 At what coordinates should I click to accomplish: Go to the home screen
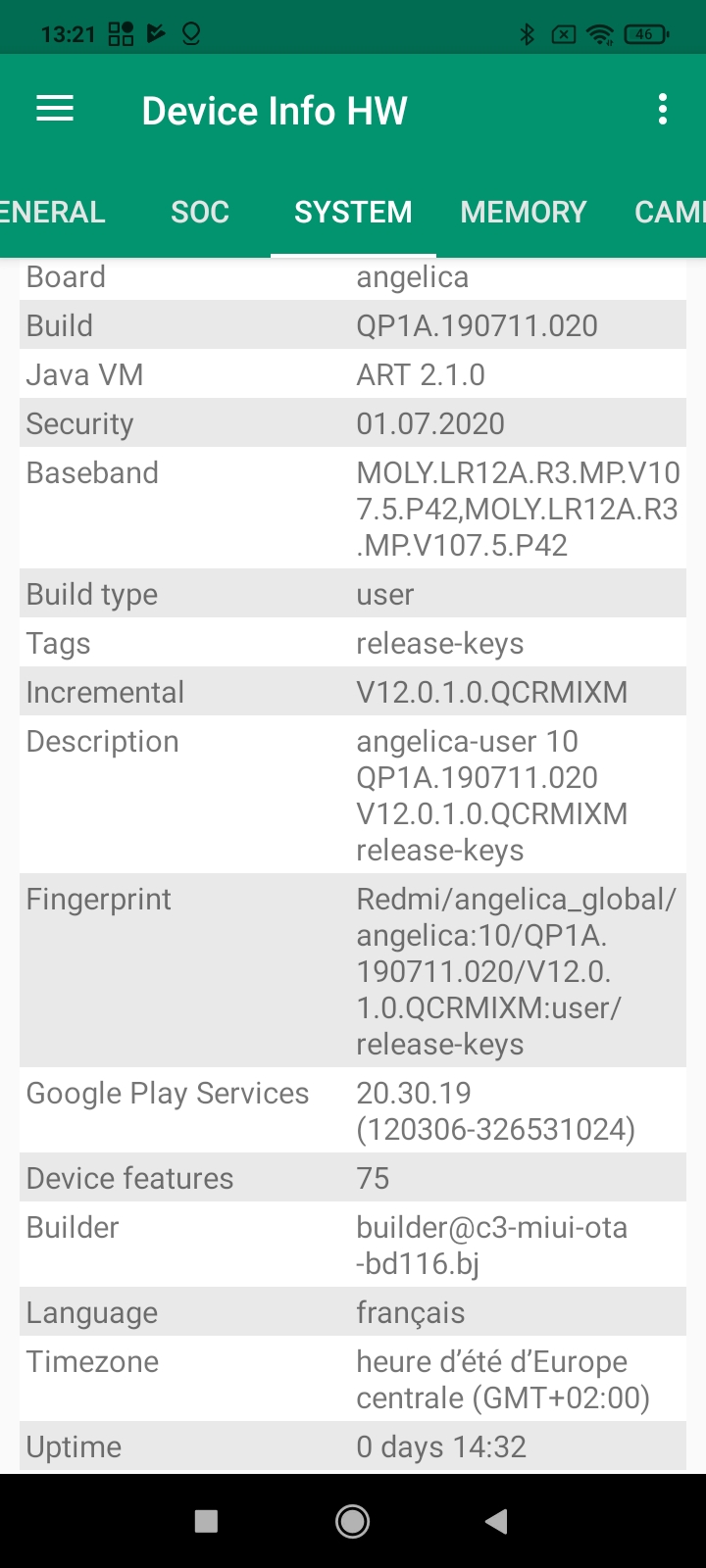click(353, 1521)
